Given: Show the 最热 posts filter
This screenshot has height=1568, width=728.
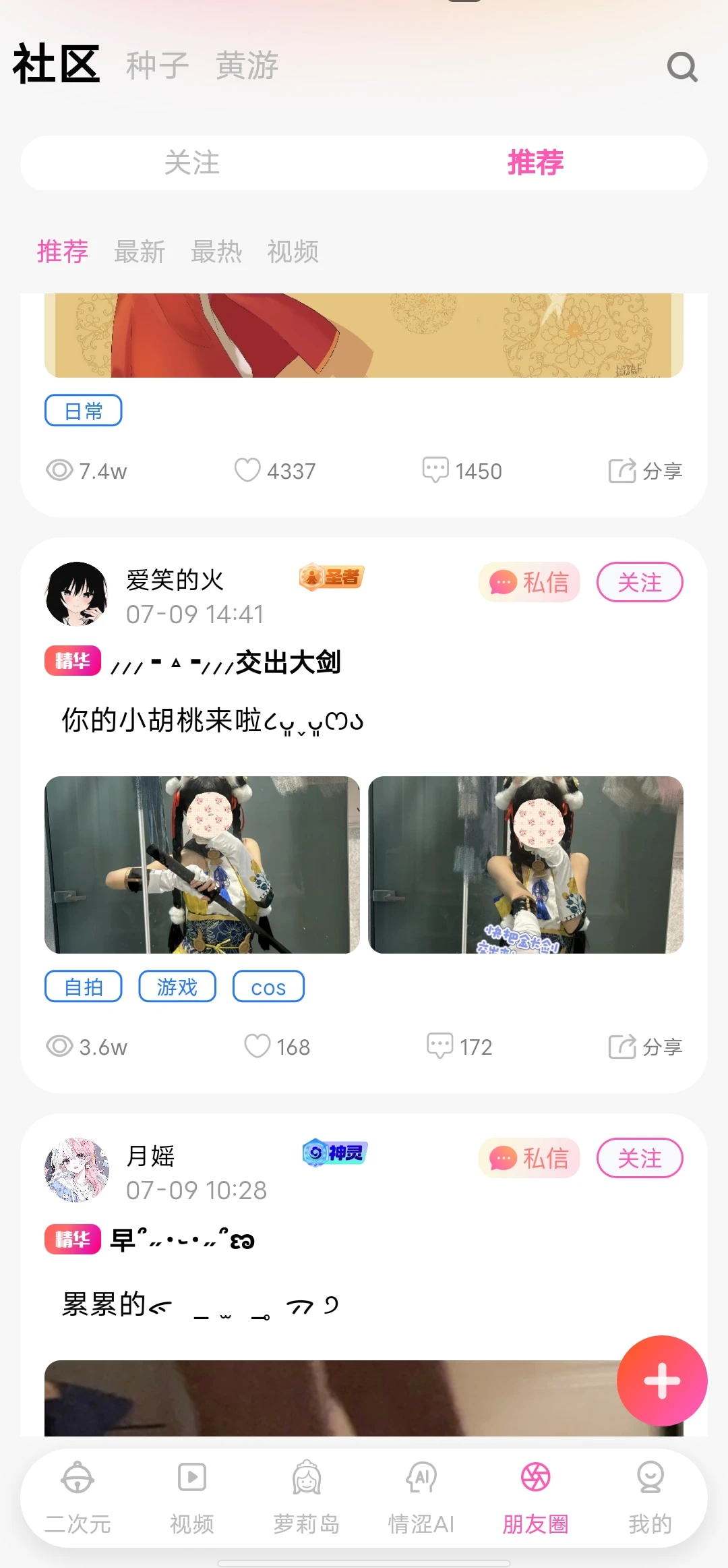Looking at the screenshot, I should click(216, 252).
